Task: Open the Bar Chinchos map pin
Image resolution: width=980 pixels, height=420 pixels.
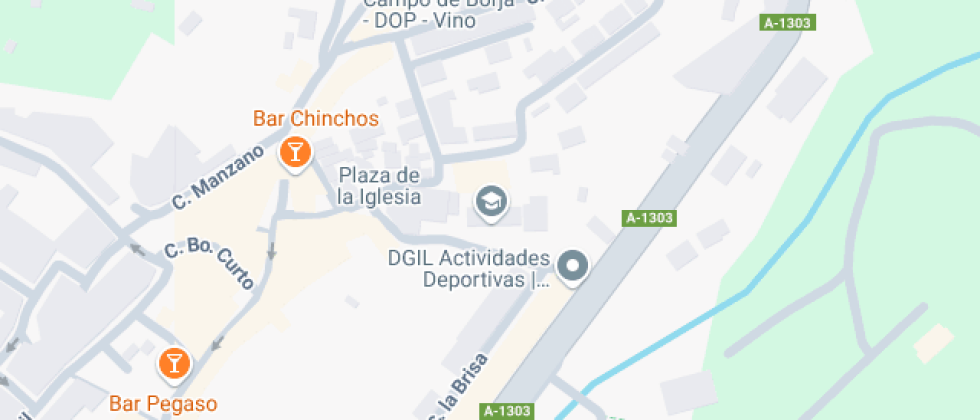Action: 295,153
